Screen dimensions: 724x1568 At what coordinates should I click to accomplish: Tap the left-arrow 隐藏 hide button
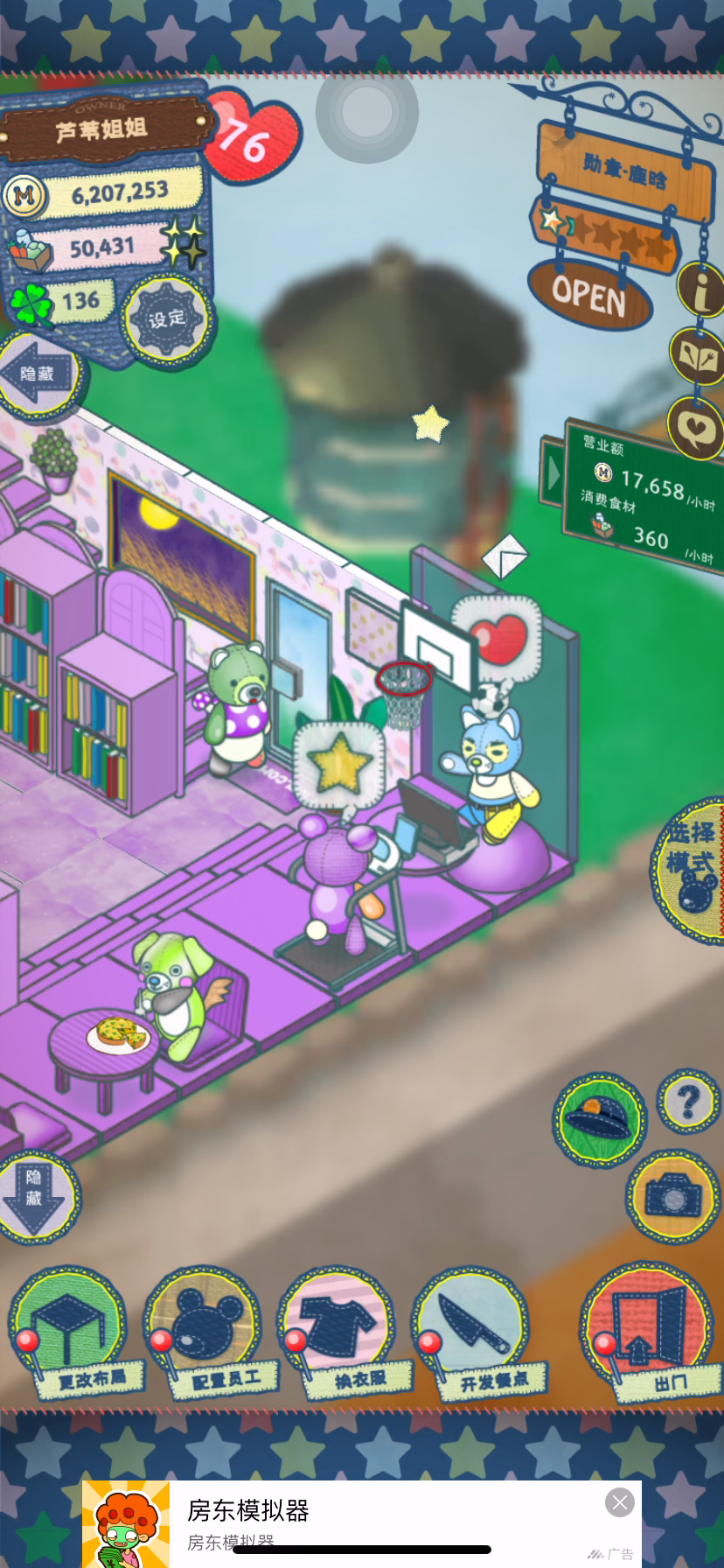[38, 374]
